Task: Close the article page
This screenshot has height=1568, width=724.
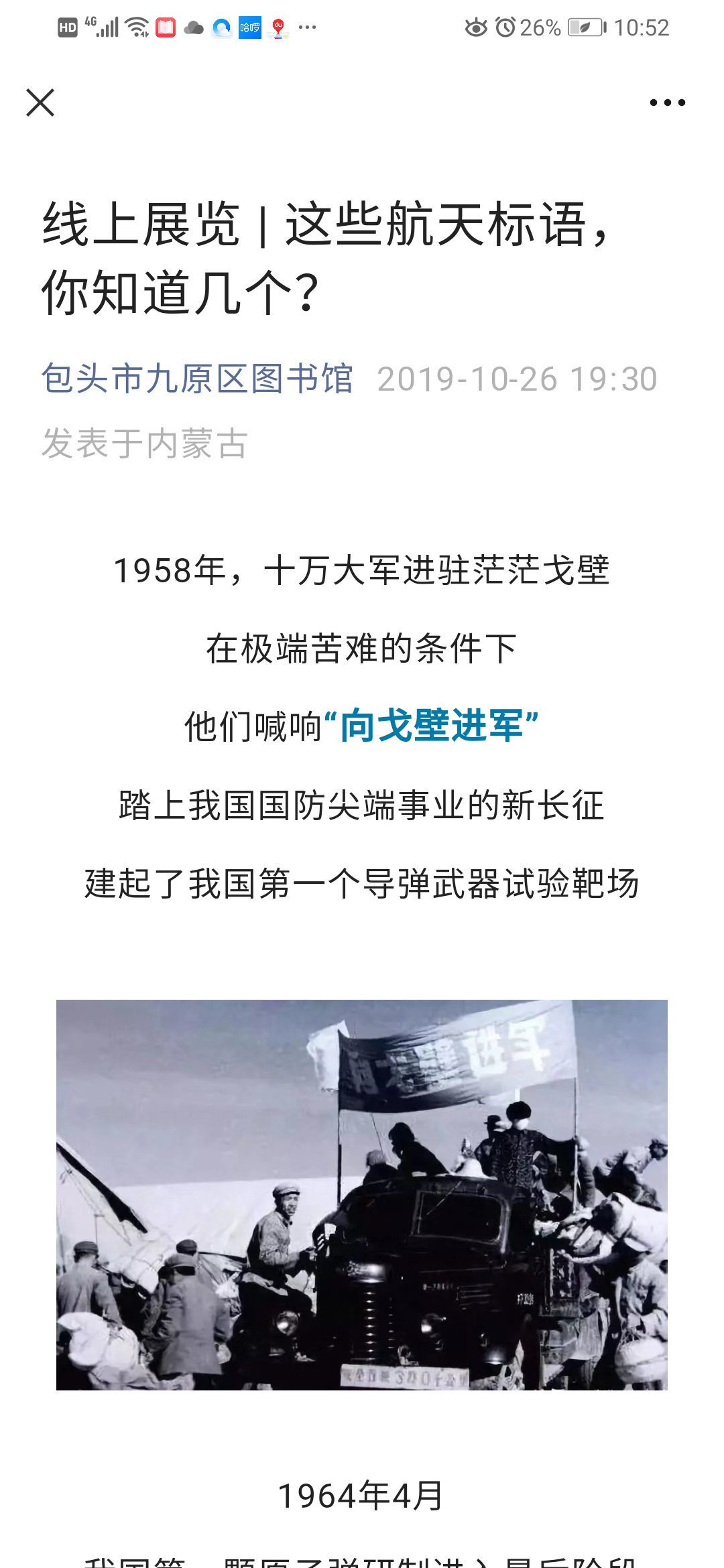Action: (x=40, y=103)
